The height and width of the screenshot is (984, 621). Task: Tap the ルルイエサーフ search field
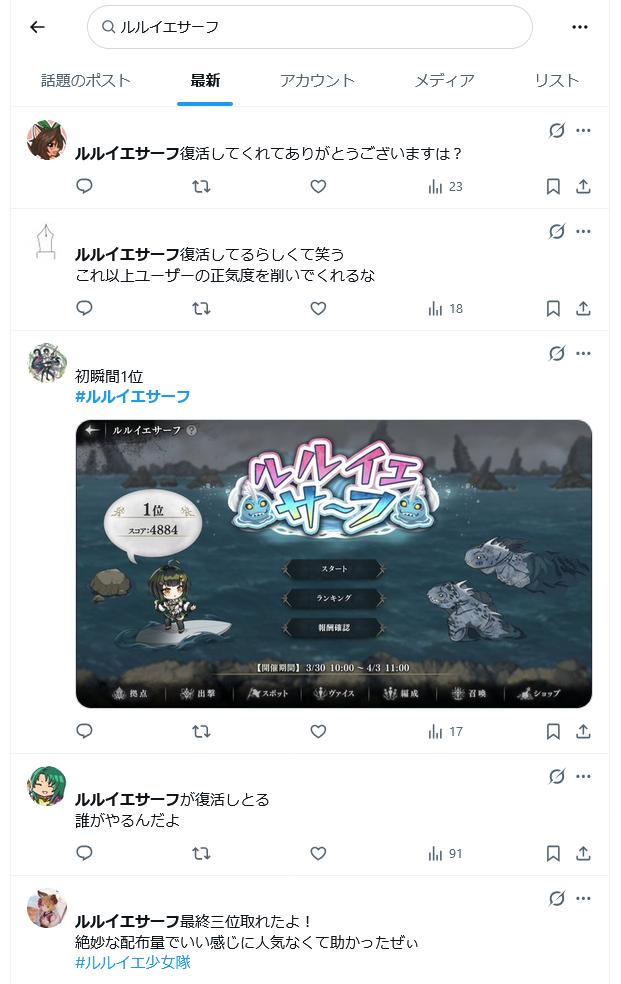click(310, 27)
